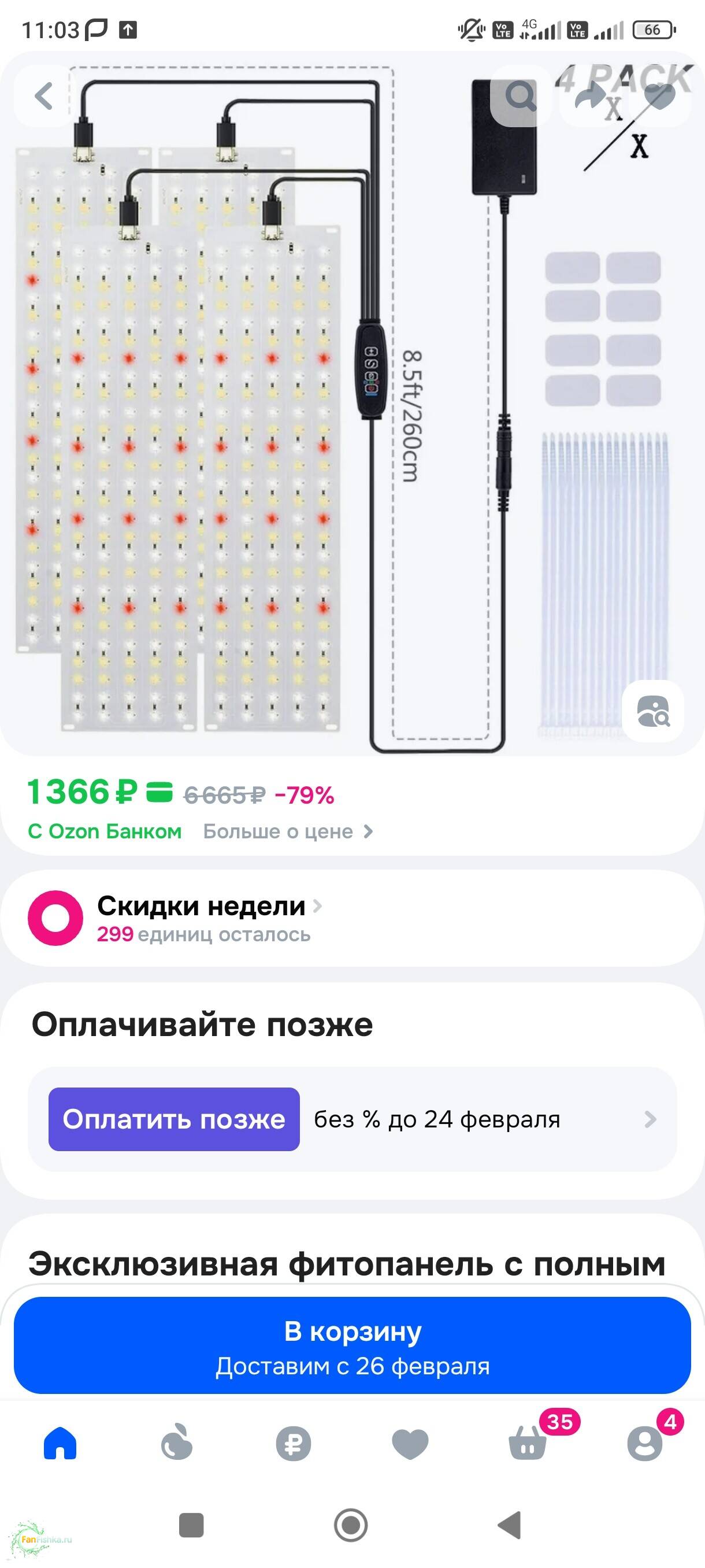Add the item with "В корзину"
Viewport: 705px width, 1568px height.
[352, 1345]
